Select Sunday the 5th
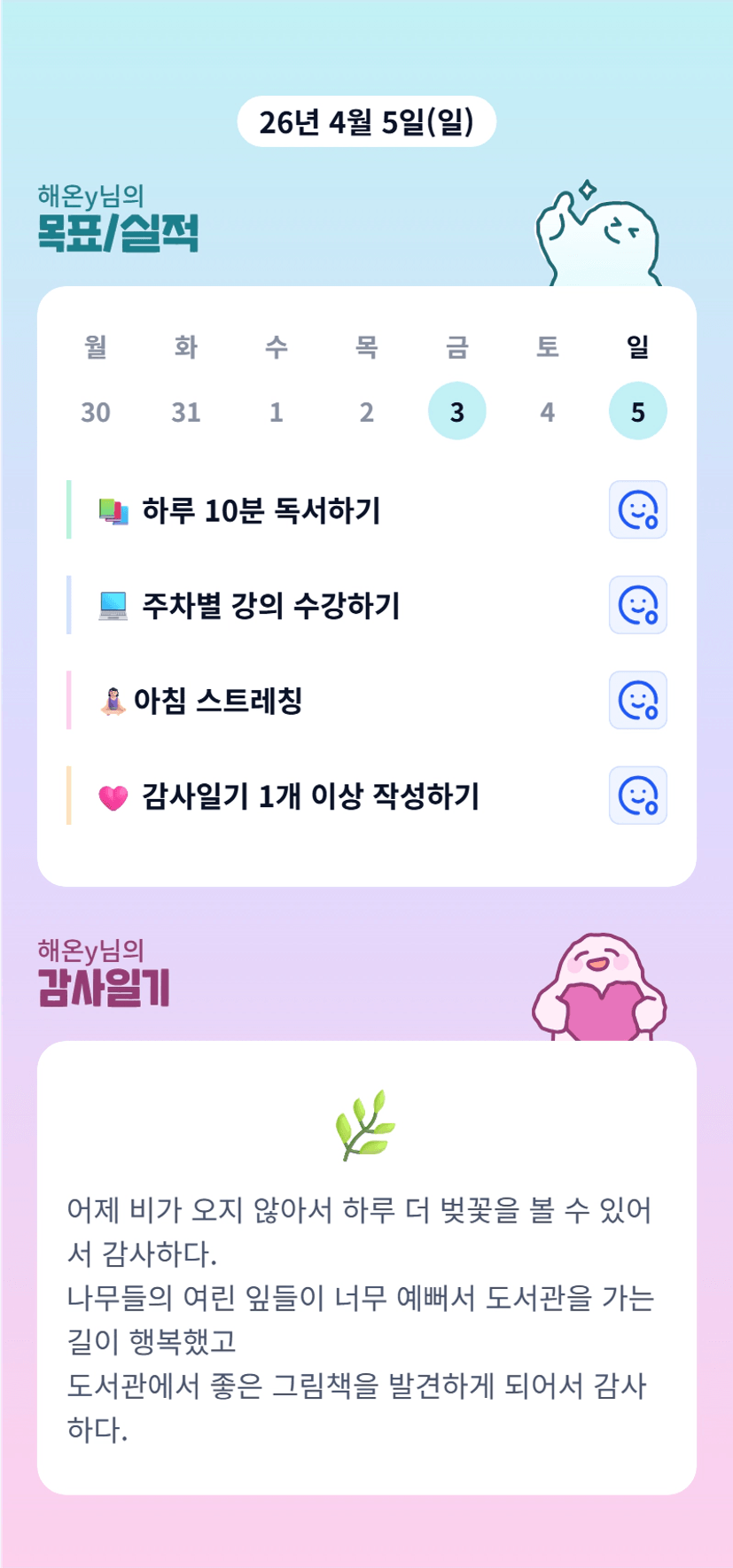733x1568 pixels. tap(638, 412)
